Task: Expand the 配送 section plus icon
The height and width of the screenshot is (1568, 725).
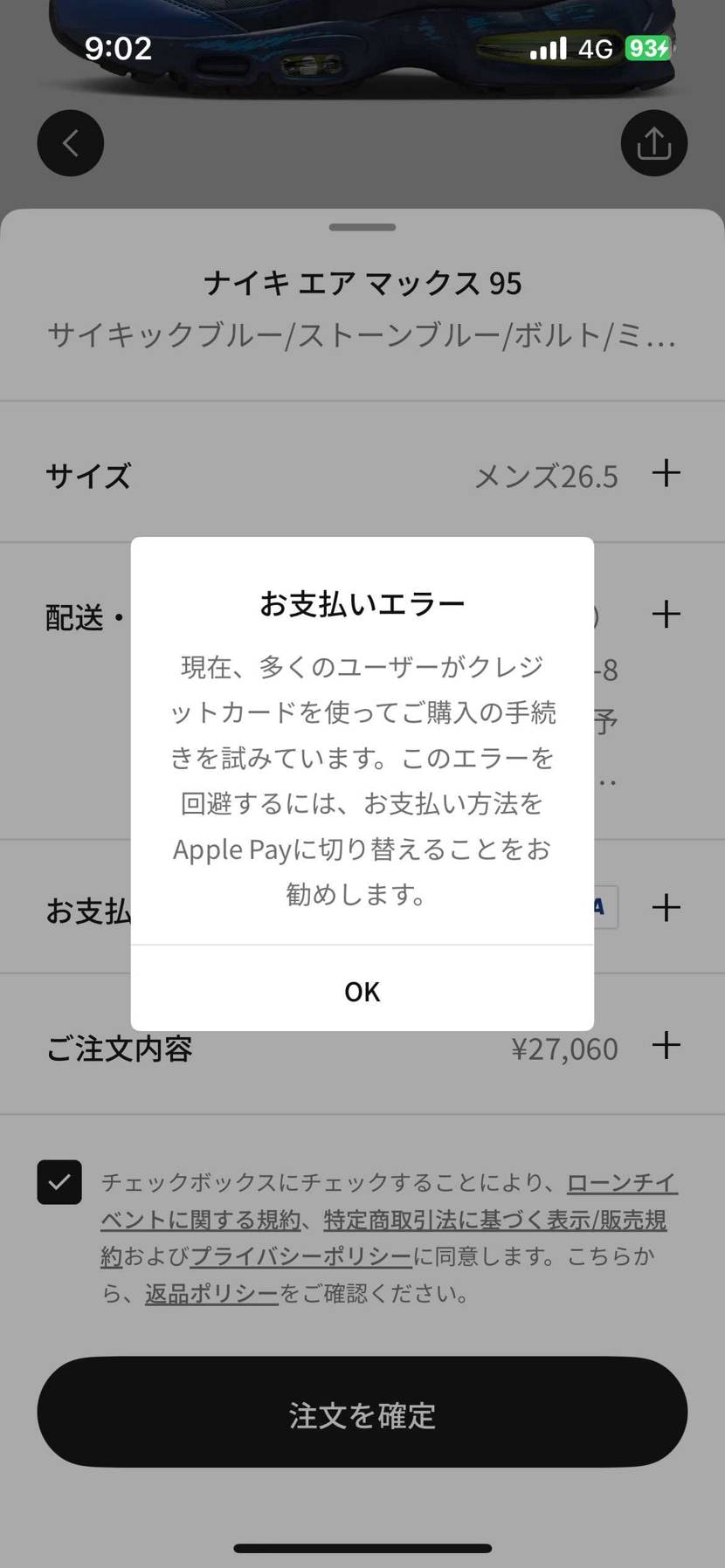Action: point(666,614)
